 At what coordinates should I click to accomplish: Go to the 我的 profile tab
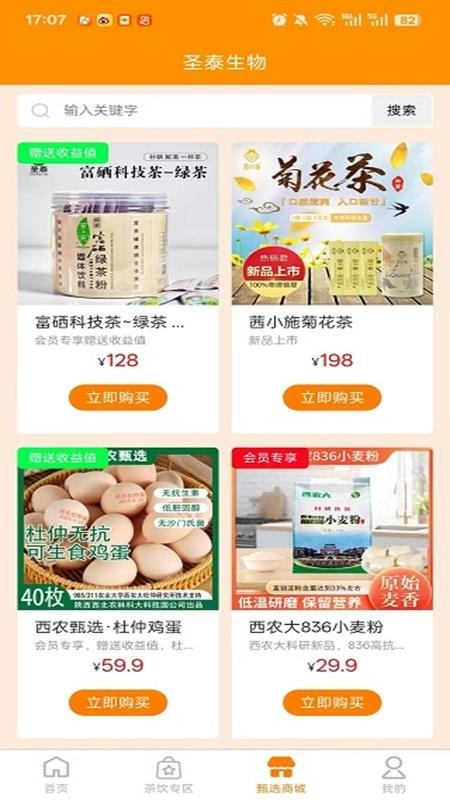tap(393, 774)
